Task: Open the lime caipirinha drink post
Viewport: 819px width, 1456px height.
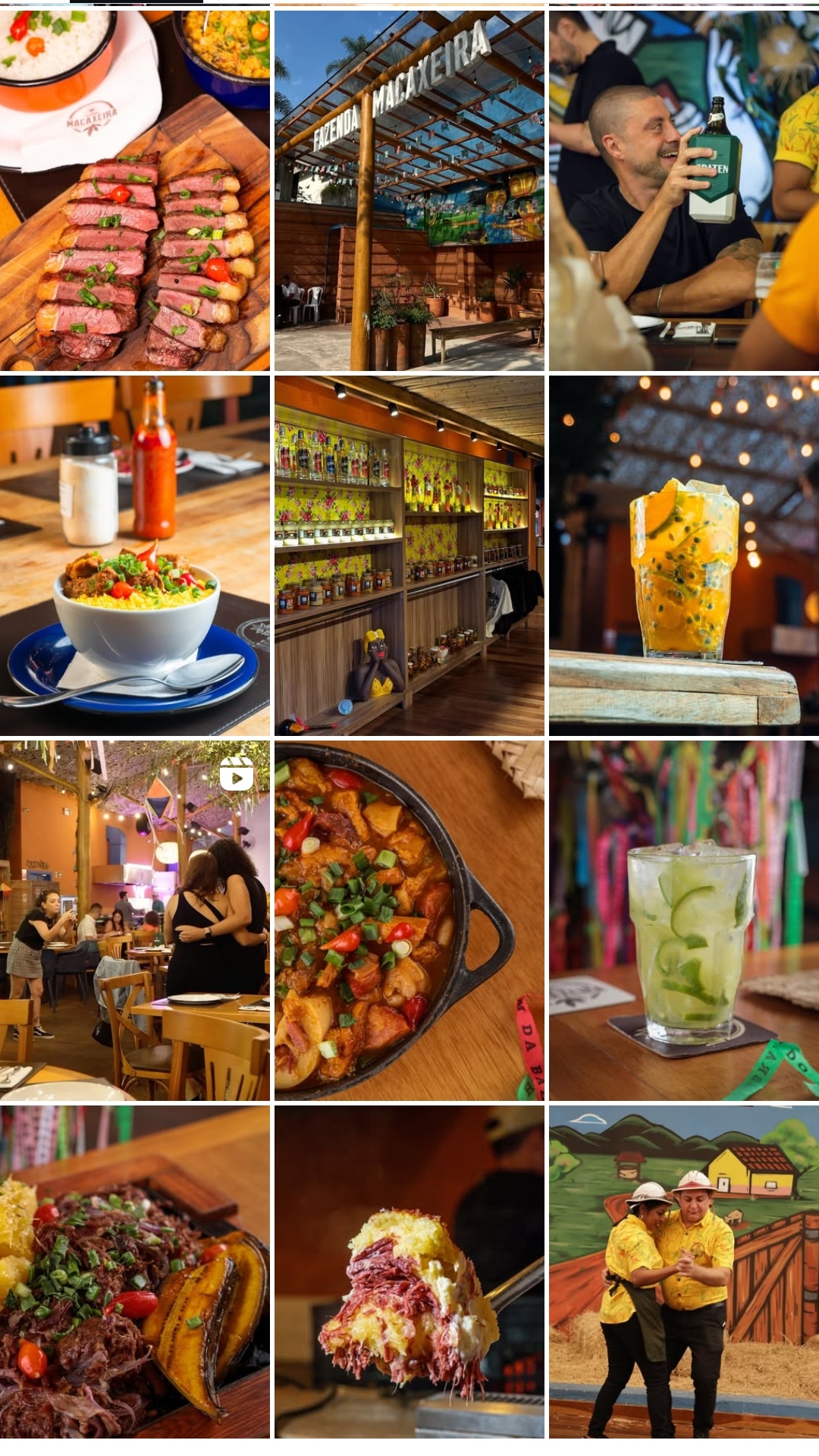Action: pyautogui.click(x=683, y=920)
